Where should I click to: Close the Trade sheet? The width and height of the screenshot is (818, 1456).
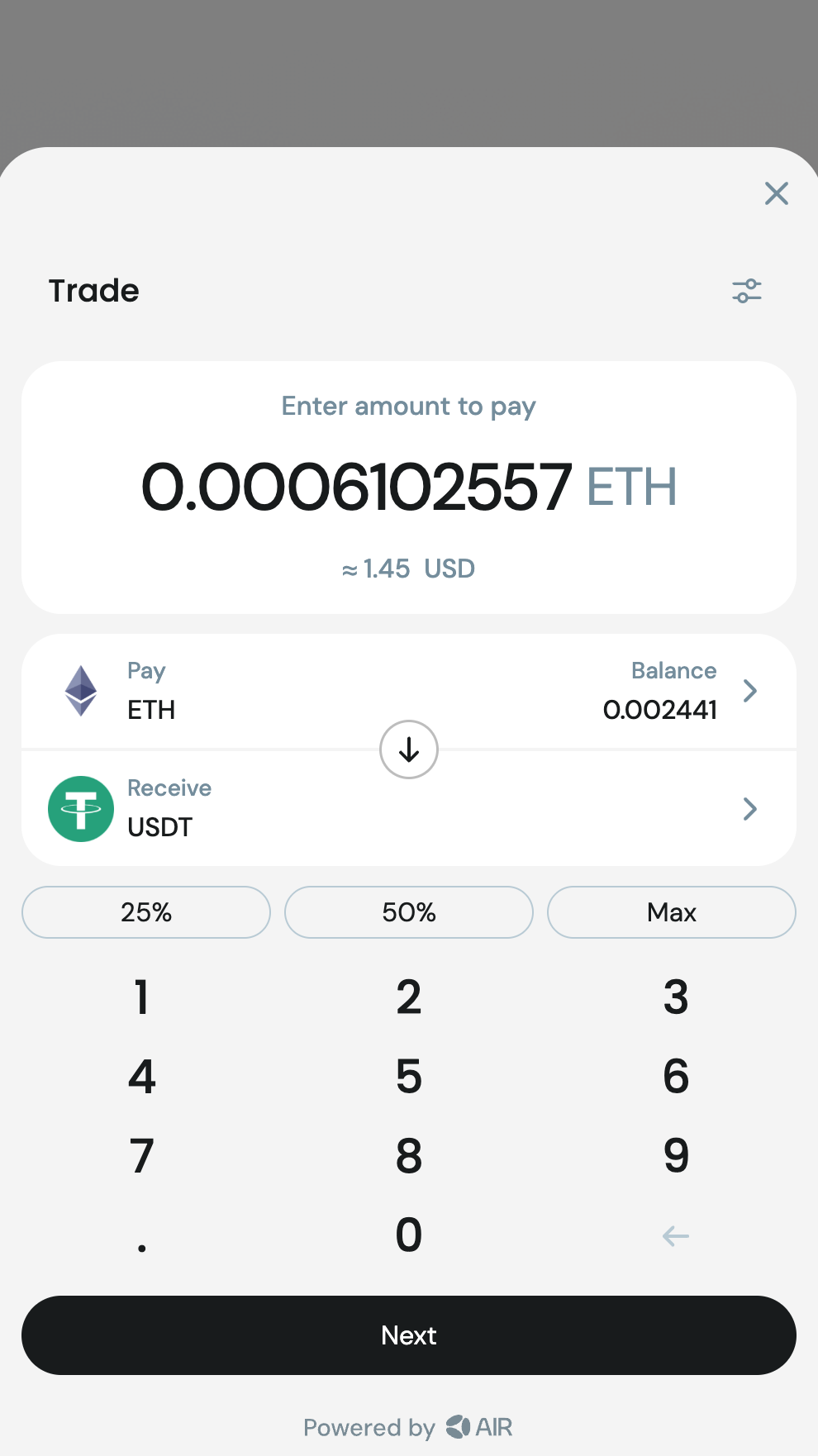pyautogui.click(x=776, y=193)
